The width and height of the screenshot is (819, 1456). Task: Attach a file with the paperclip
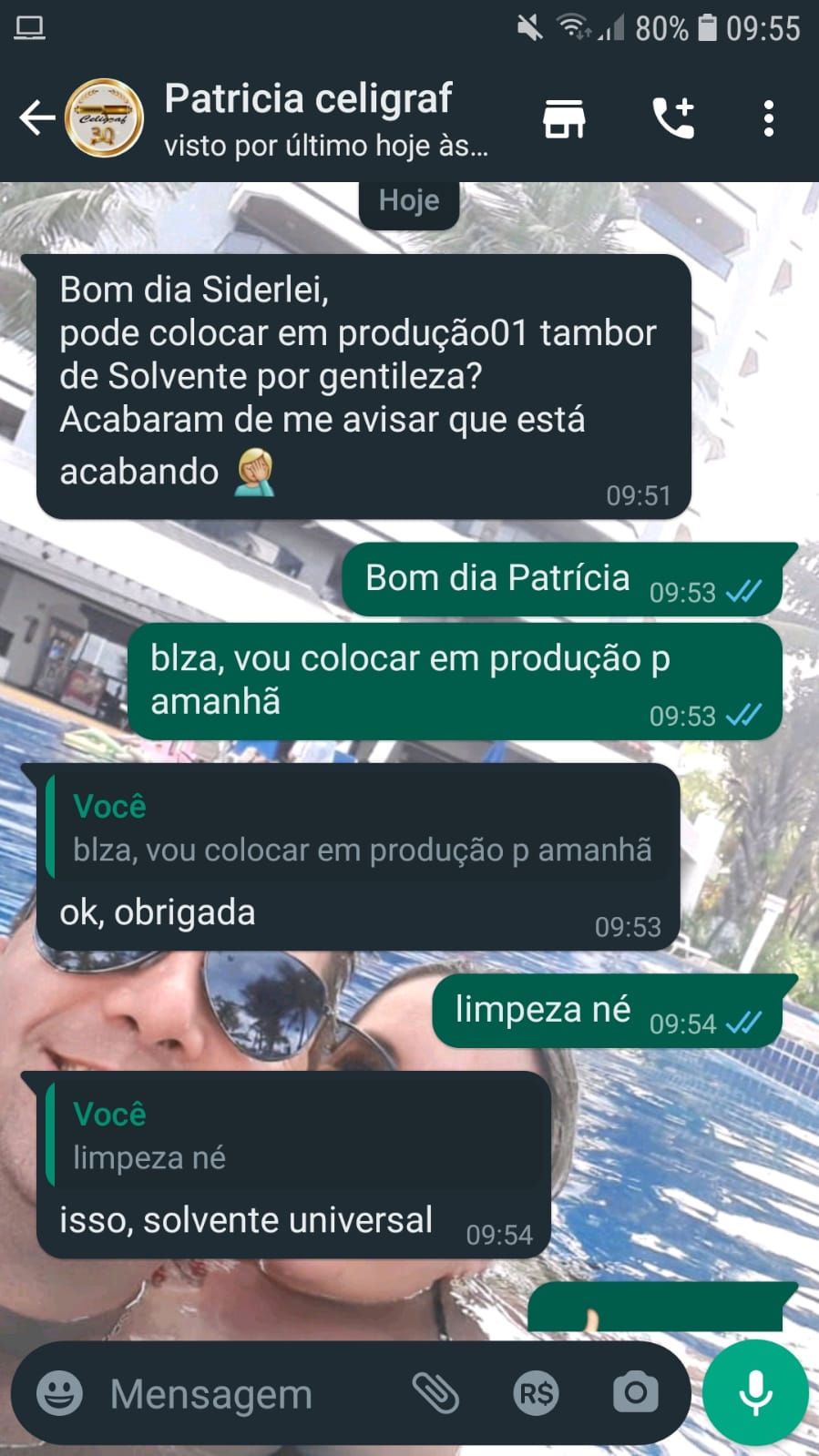(x=435, y=1393)
